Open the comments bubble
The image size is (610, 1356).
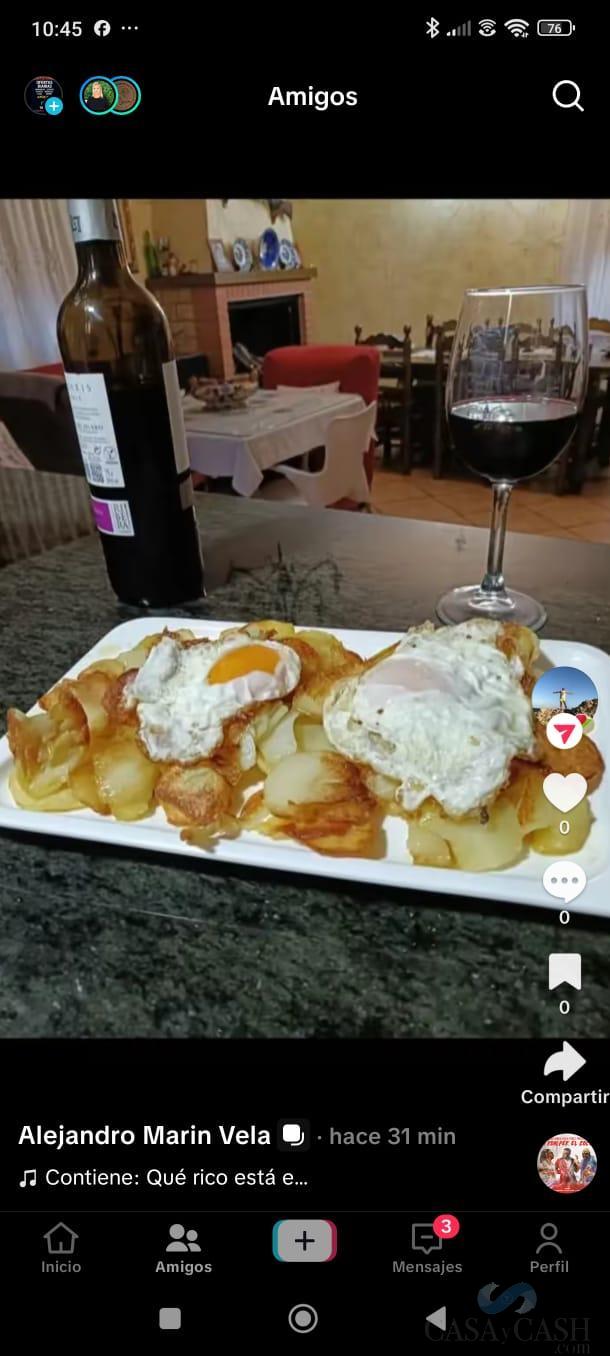coord(565,883)
